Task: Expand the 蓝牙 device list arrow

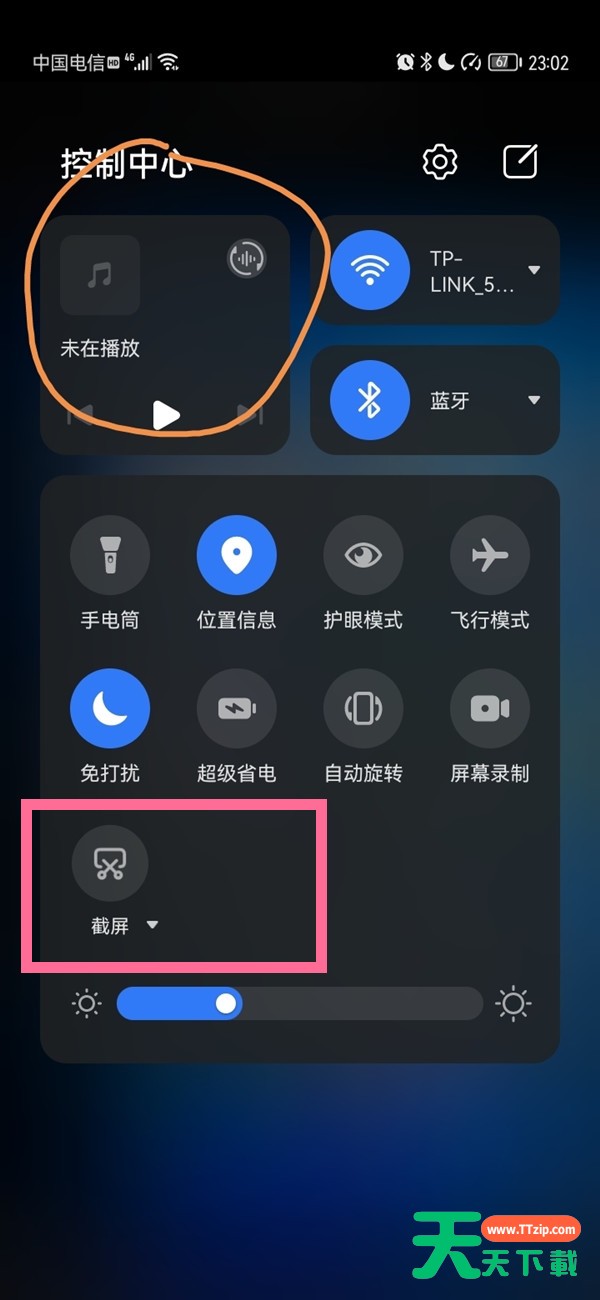Action: [x=534, y=400]
